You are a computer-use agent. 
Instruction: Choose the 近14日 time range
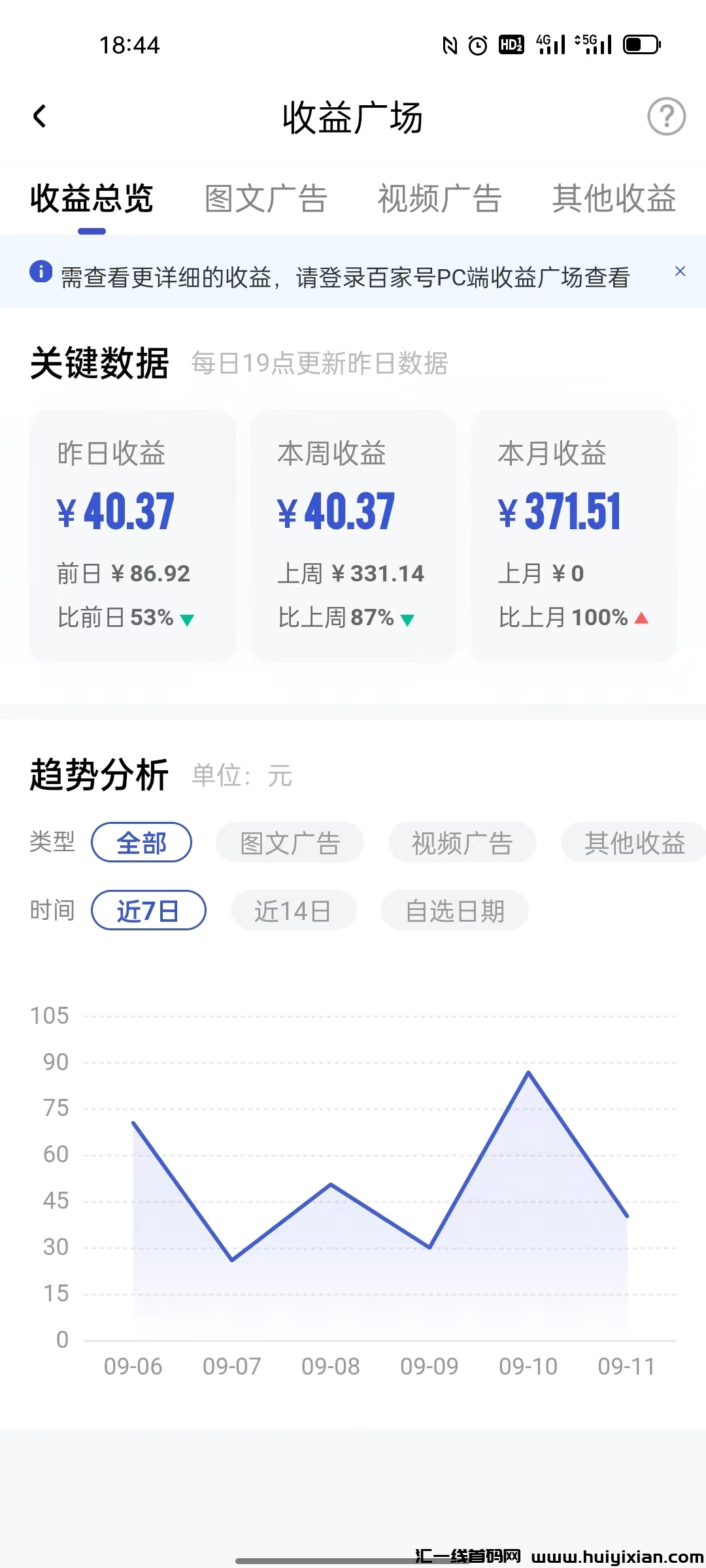(x=294, y=911)
